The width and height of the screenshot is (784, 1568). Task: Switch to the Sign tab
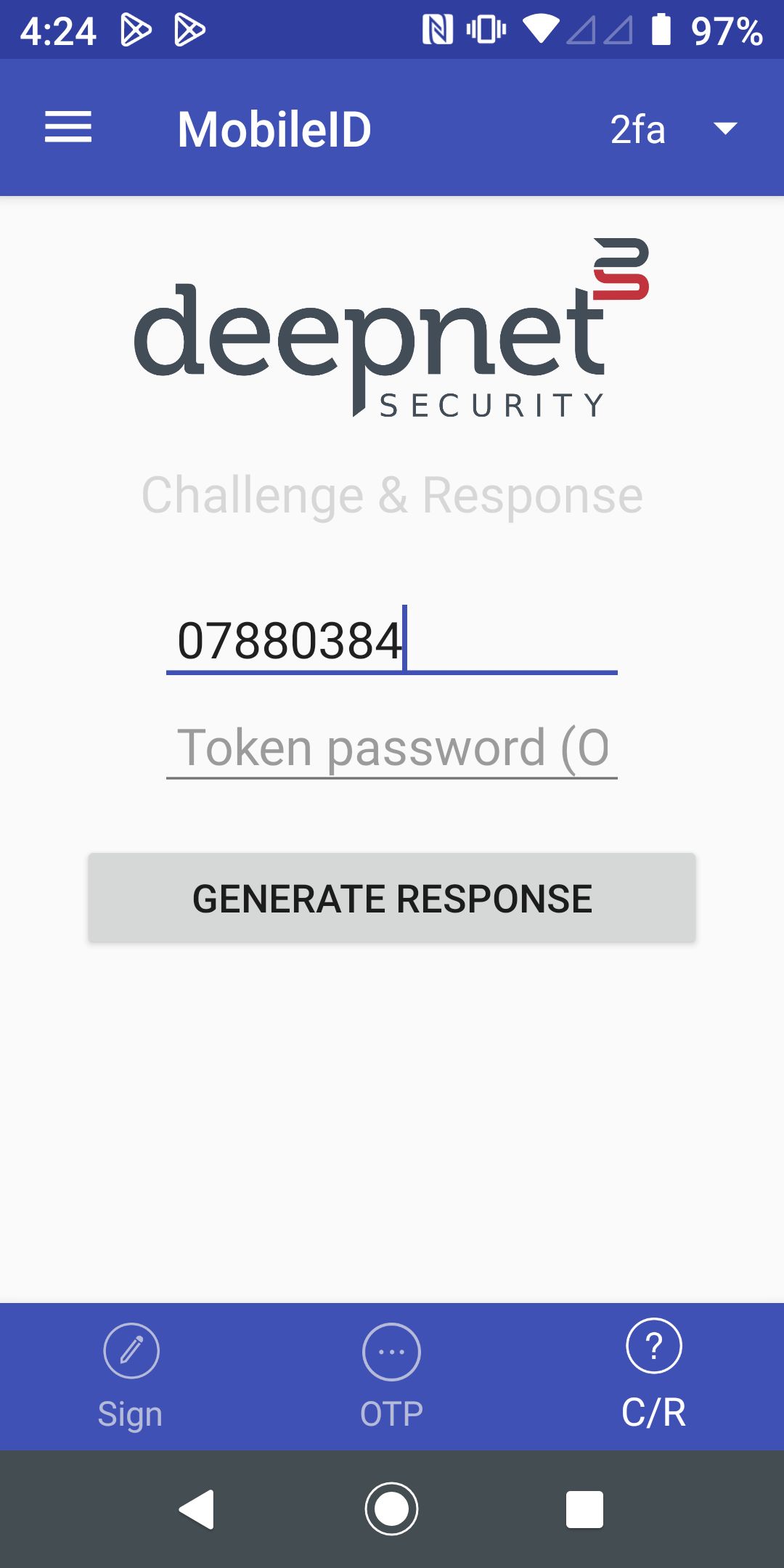click(131, 1376)
